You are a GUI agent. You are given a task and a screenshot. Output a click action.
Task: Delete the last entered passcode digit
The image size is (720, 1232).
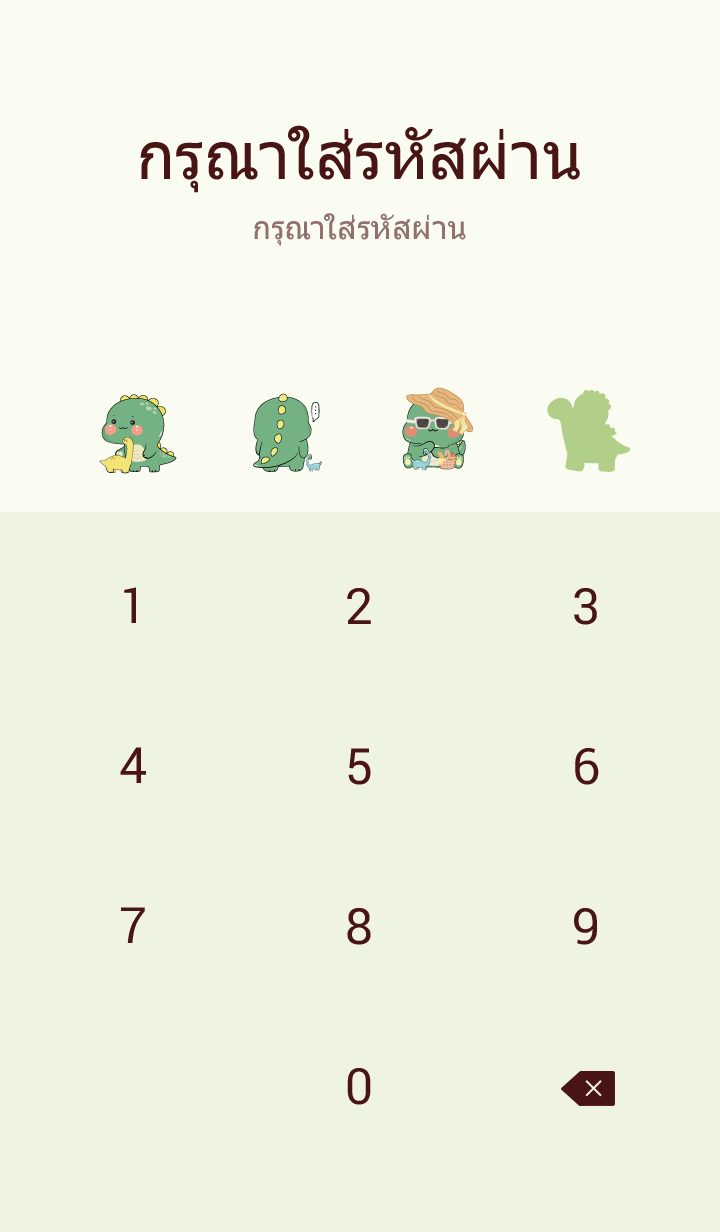(588, 1088)
